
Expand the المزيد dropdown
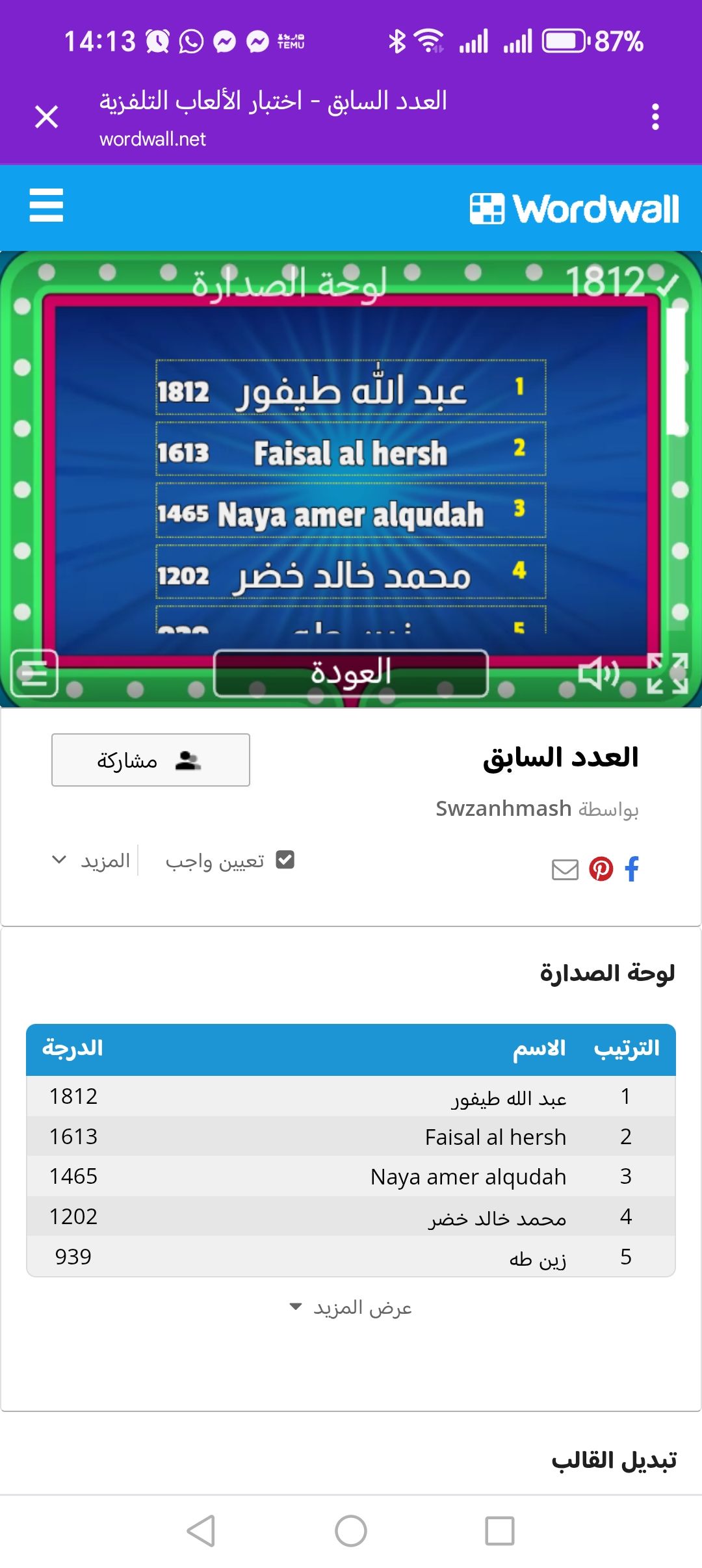(x=92, y=861)
